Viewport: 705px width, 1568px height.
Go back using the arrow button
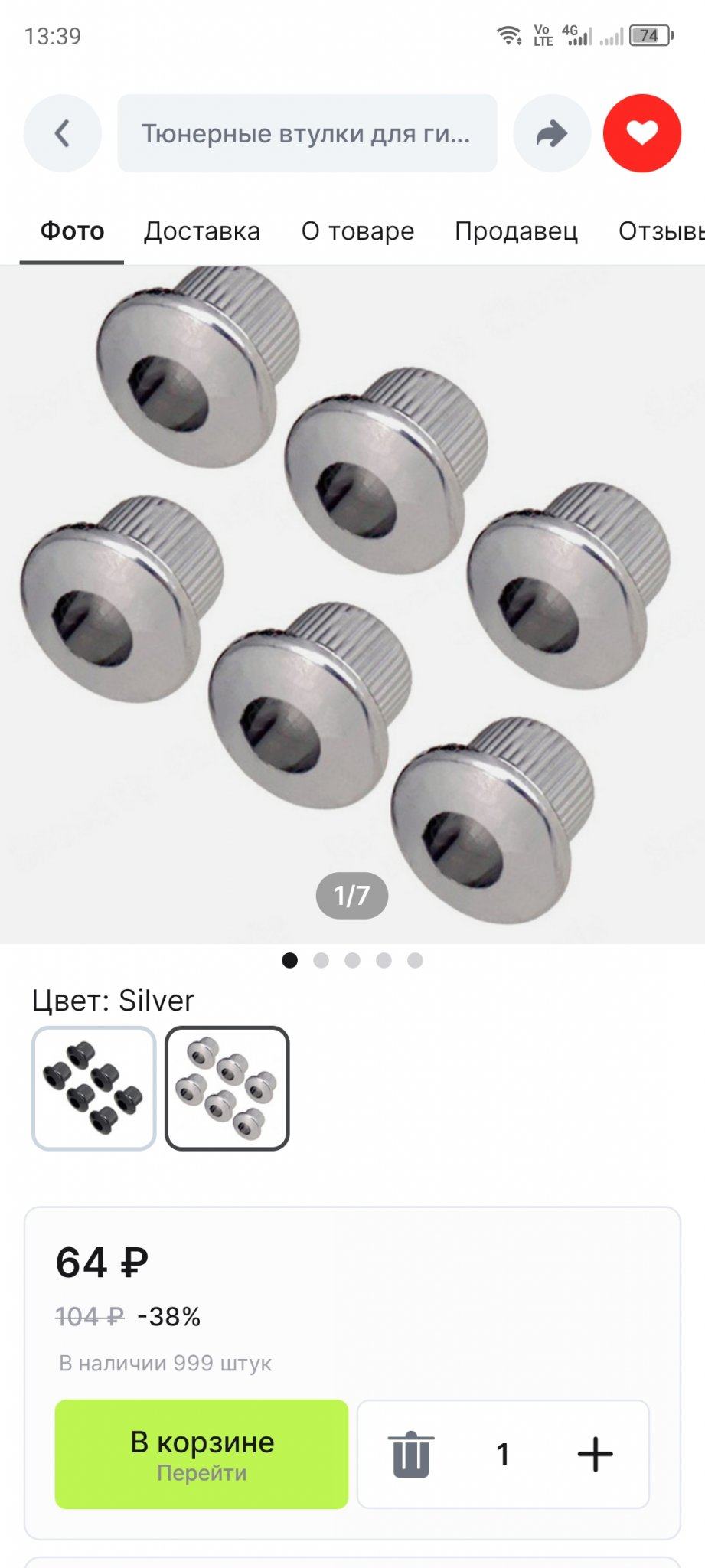click(x=62, y=133)
